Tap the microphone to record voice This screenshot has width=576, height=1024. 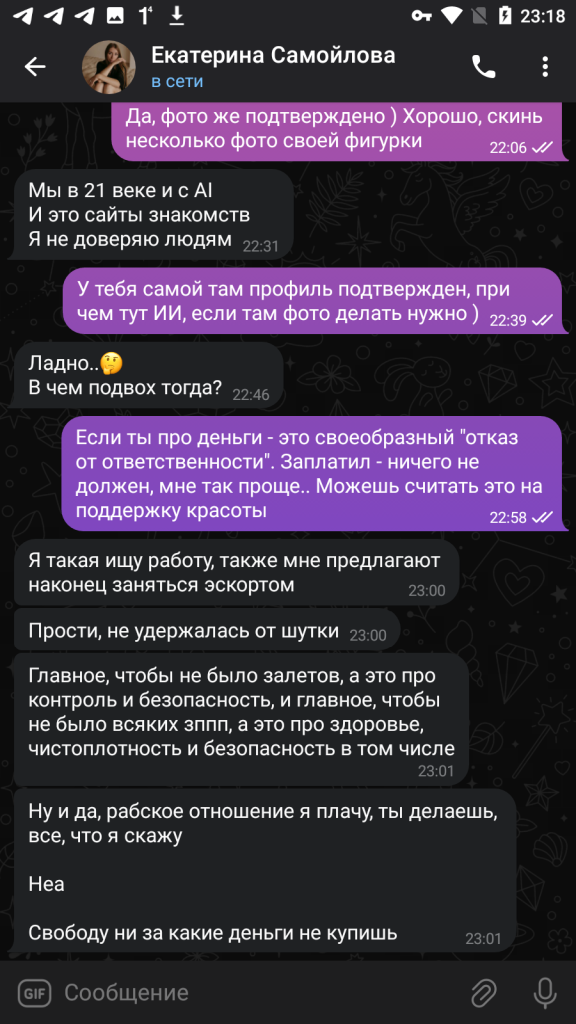tap(545, 993)
